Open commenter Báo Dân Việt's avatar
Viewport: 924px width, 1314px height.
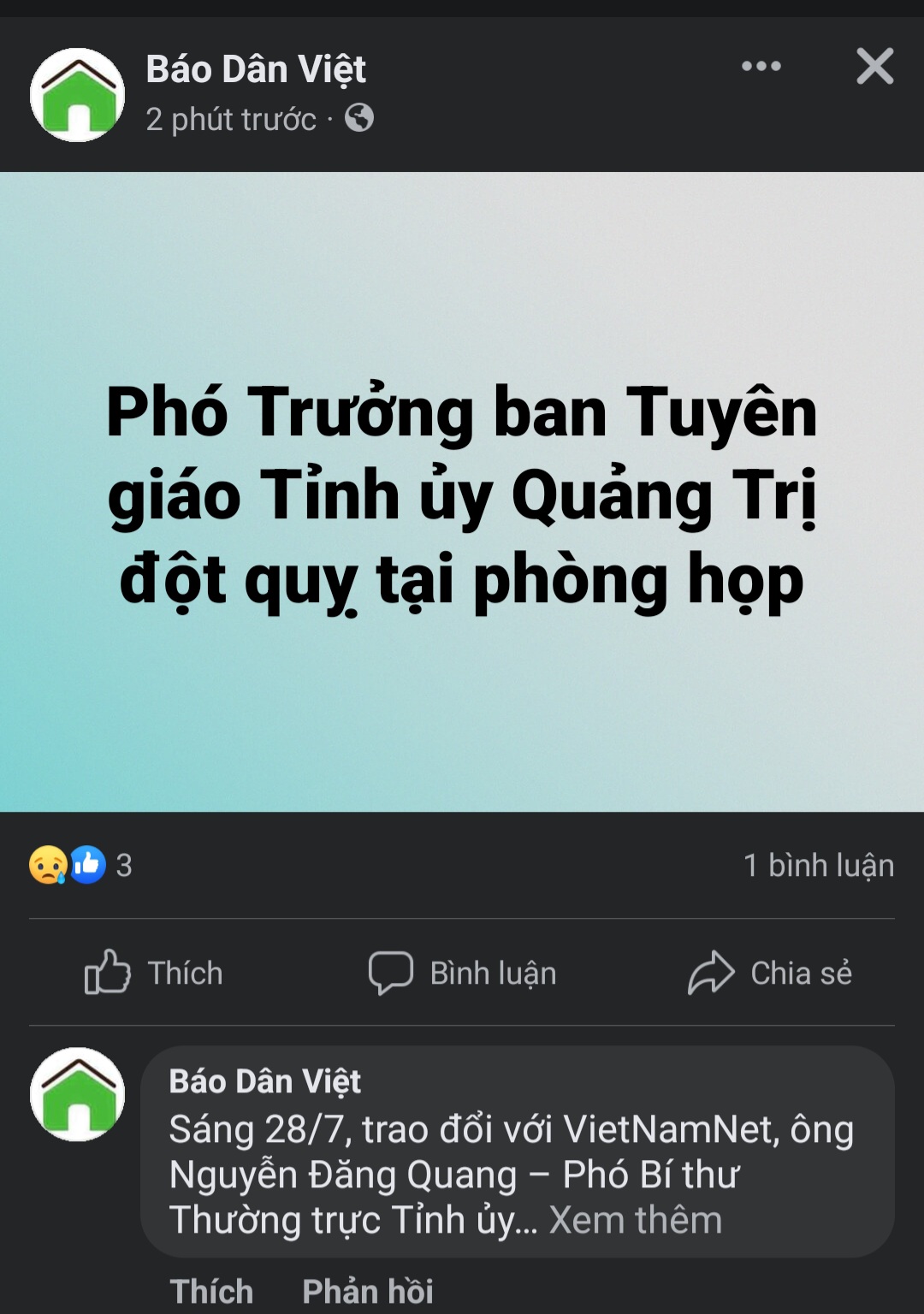coord(77,1094)
